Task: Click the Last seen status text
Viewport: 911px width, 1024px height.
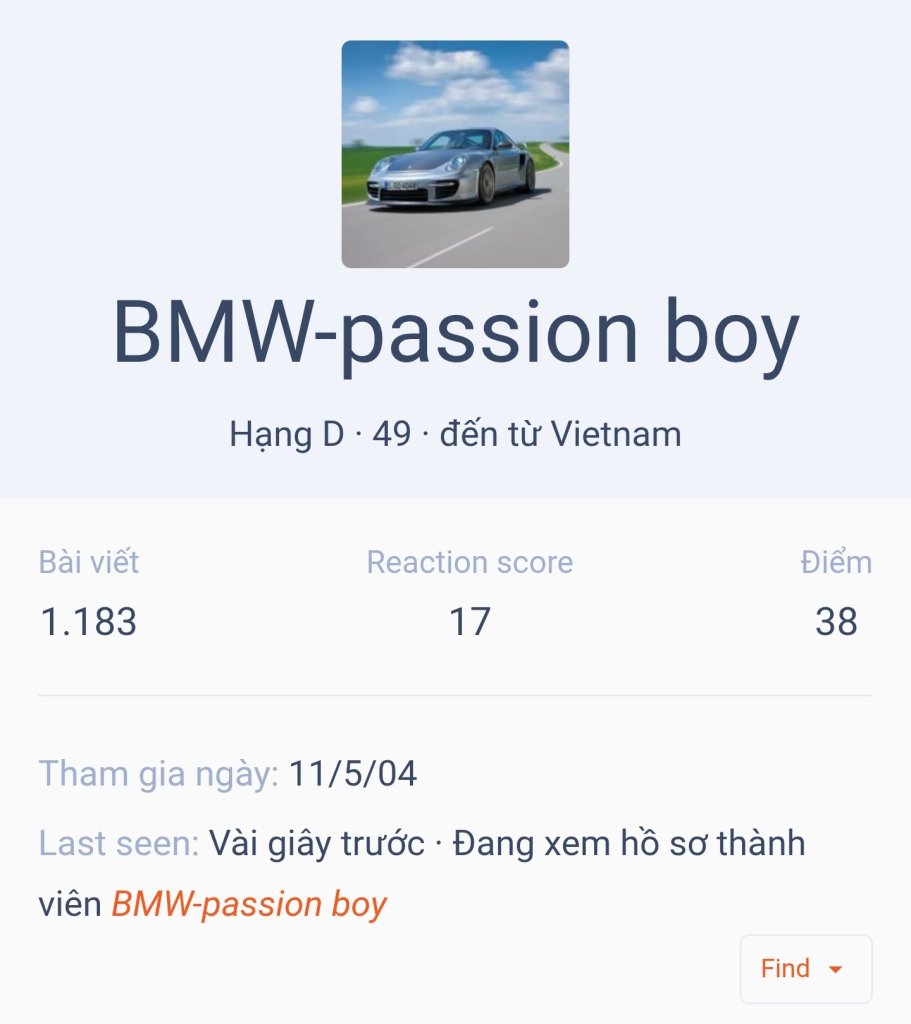Action: pos(113,843)
